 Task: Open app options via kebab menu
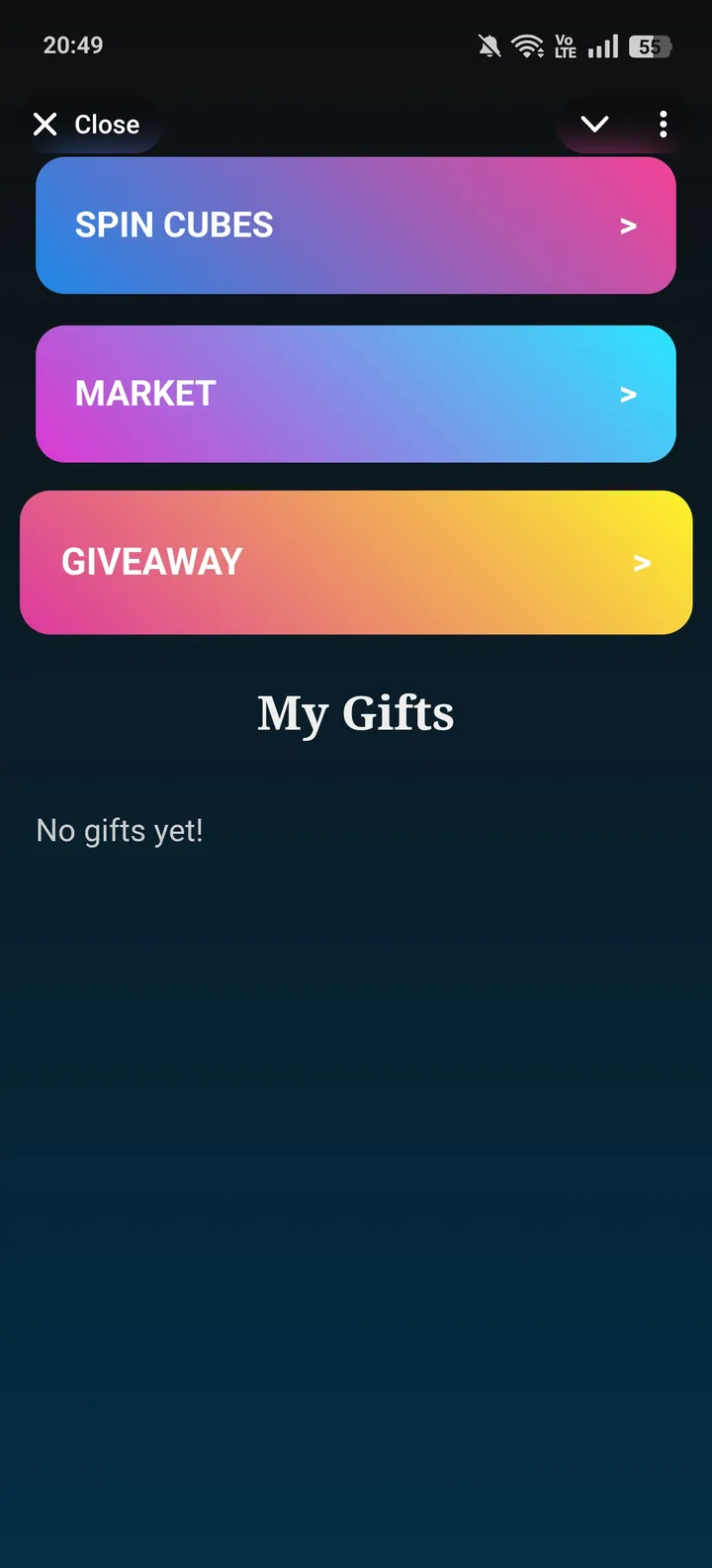coord(664,125)
